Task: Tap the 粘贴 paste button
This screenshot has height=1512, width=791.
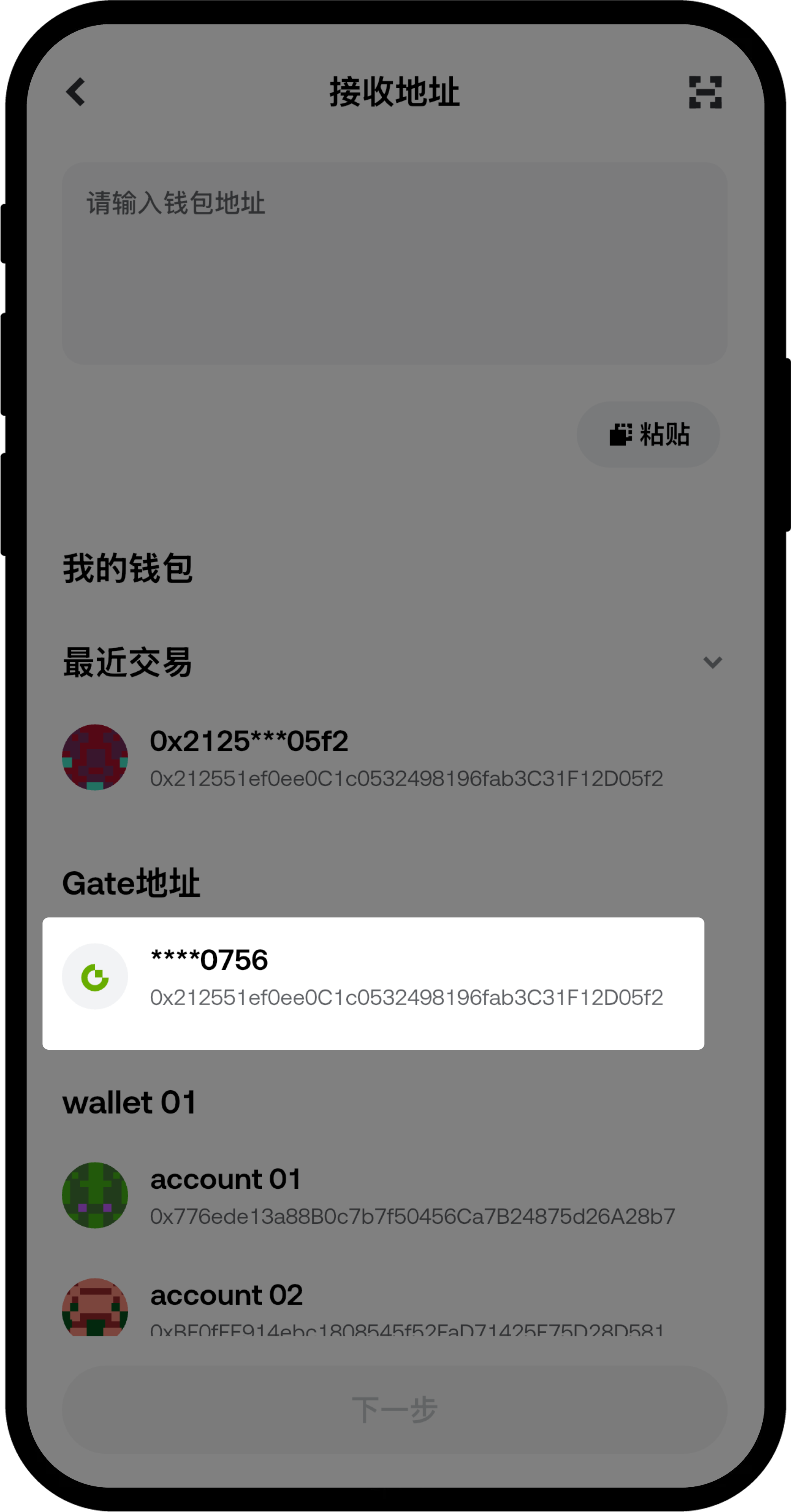Action: pos(648,434)
